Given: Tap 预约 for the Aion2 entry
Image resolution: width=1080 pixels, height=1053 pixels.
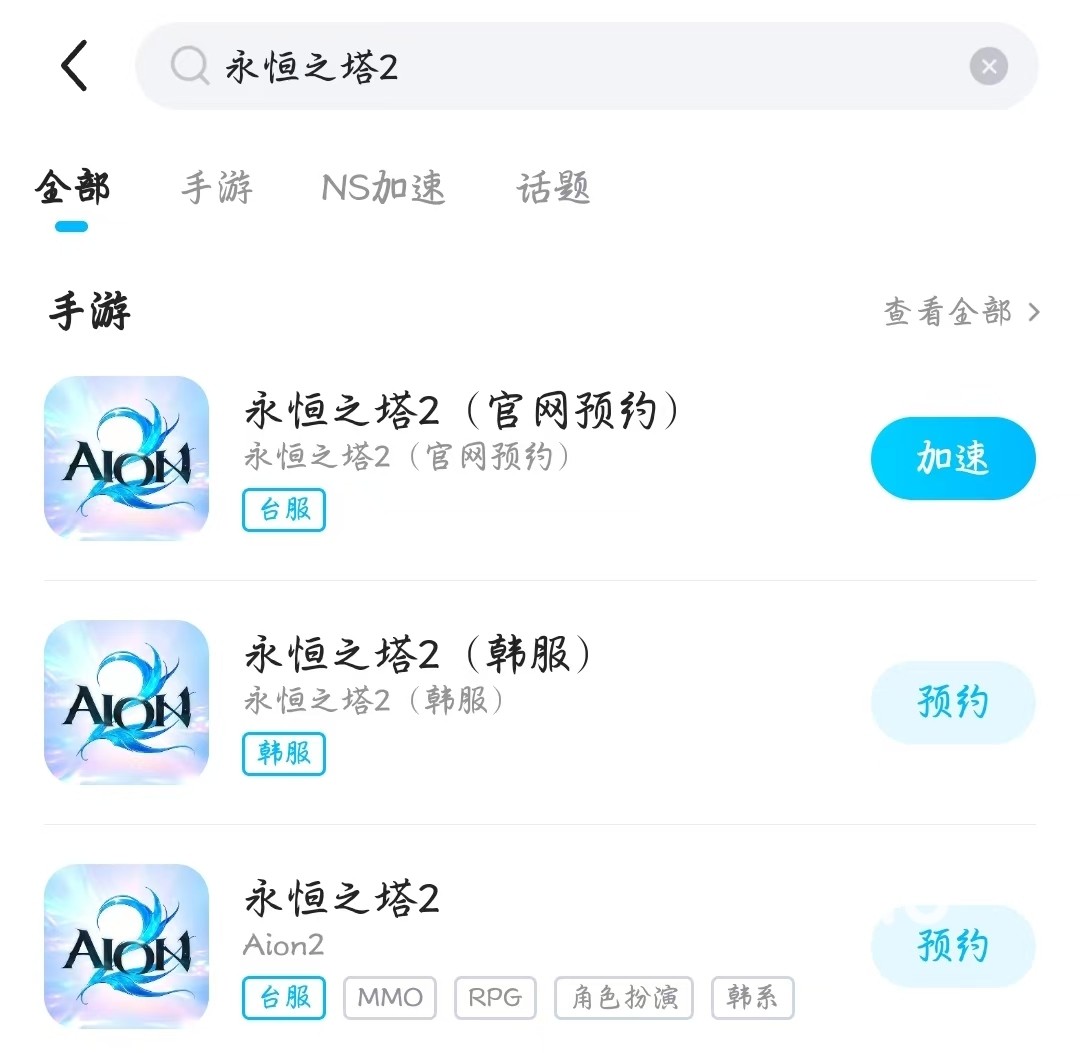Looking at the screenshot, I should coord(952,946).
